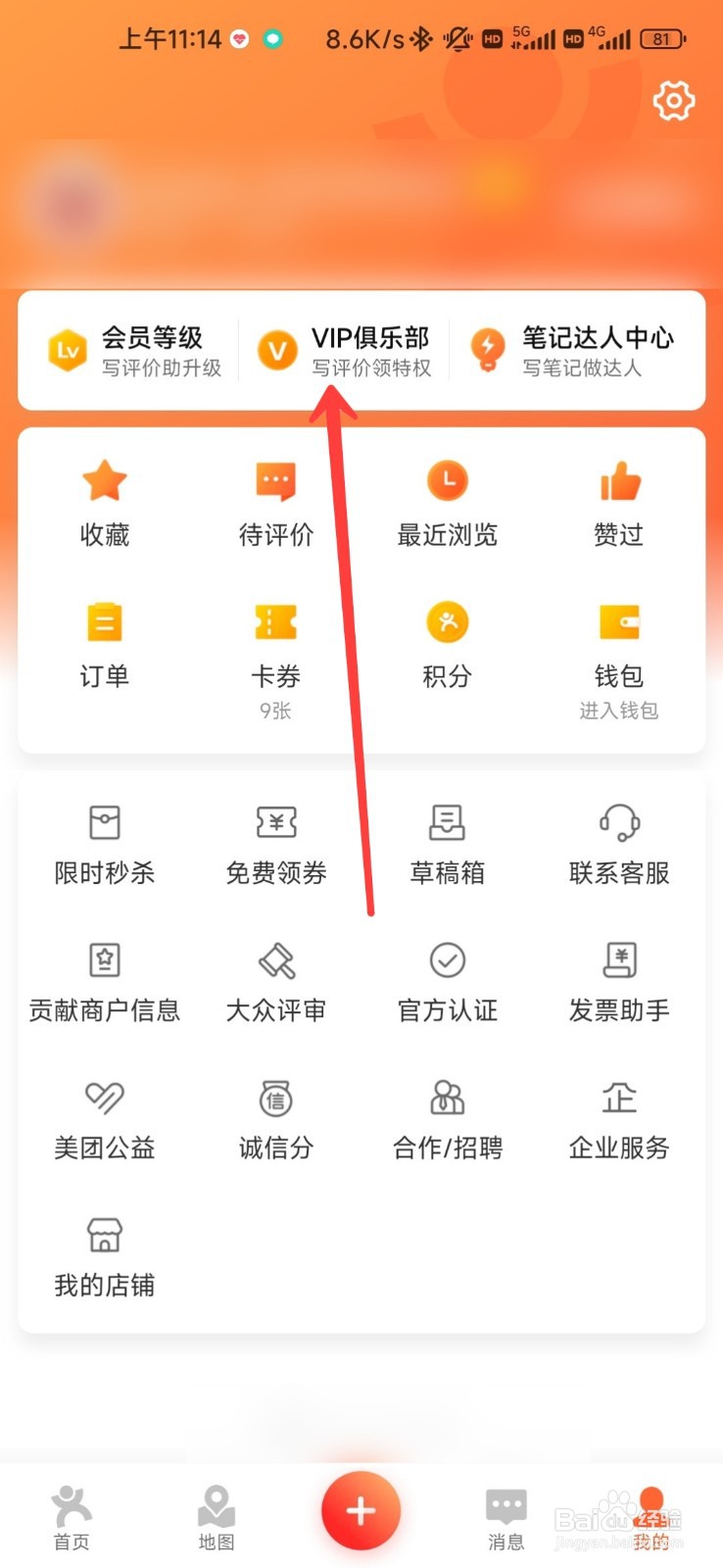Tap the 赞过 thumbs-up icon

tap(617, 500)
